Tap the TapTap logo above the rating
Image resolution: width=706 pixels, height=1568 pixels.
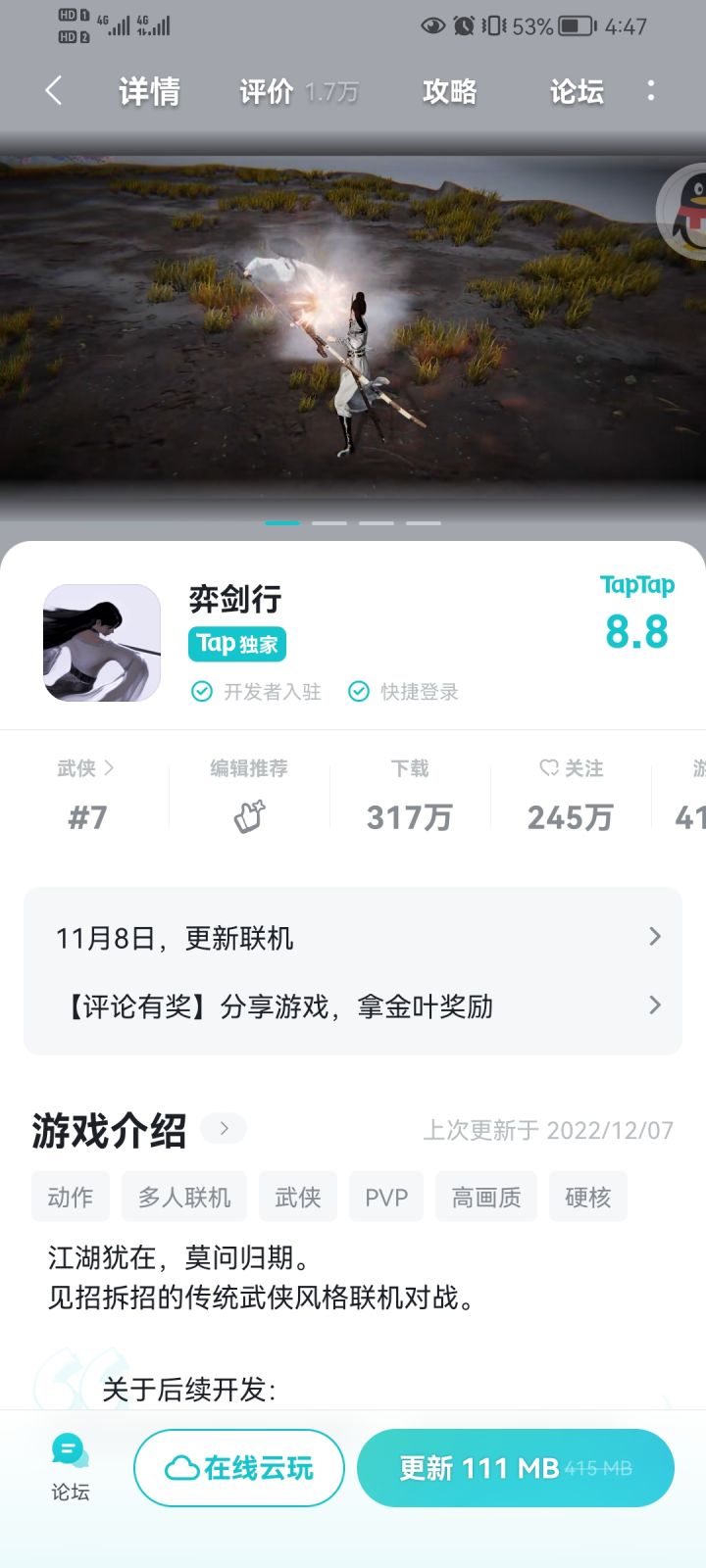637,585
